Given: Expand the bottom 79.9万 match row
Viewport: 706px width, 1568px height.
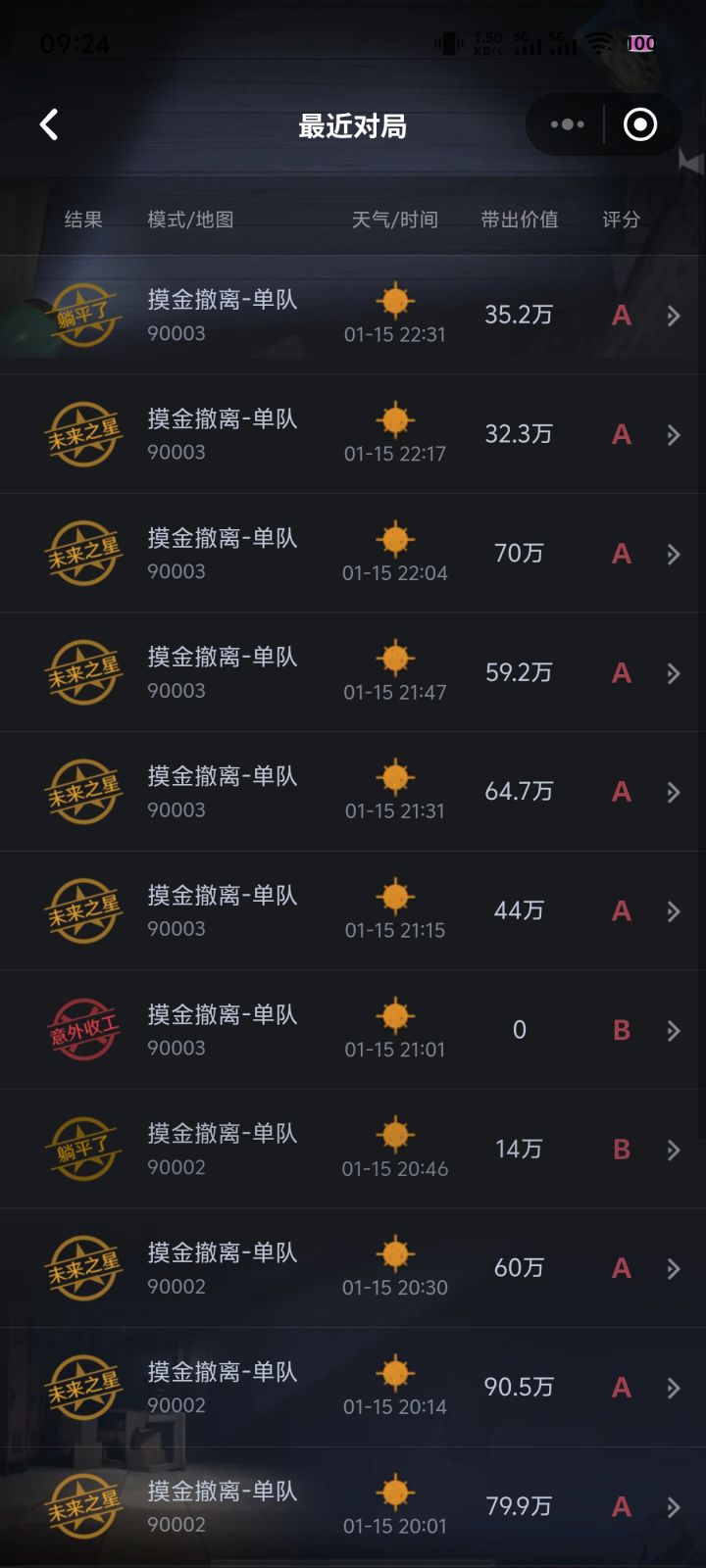Looking at the screenshot, I should [x=673, y=1505].
